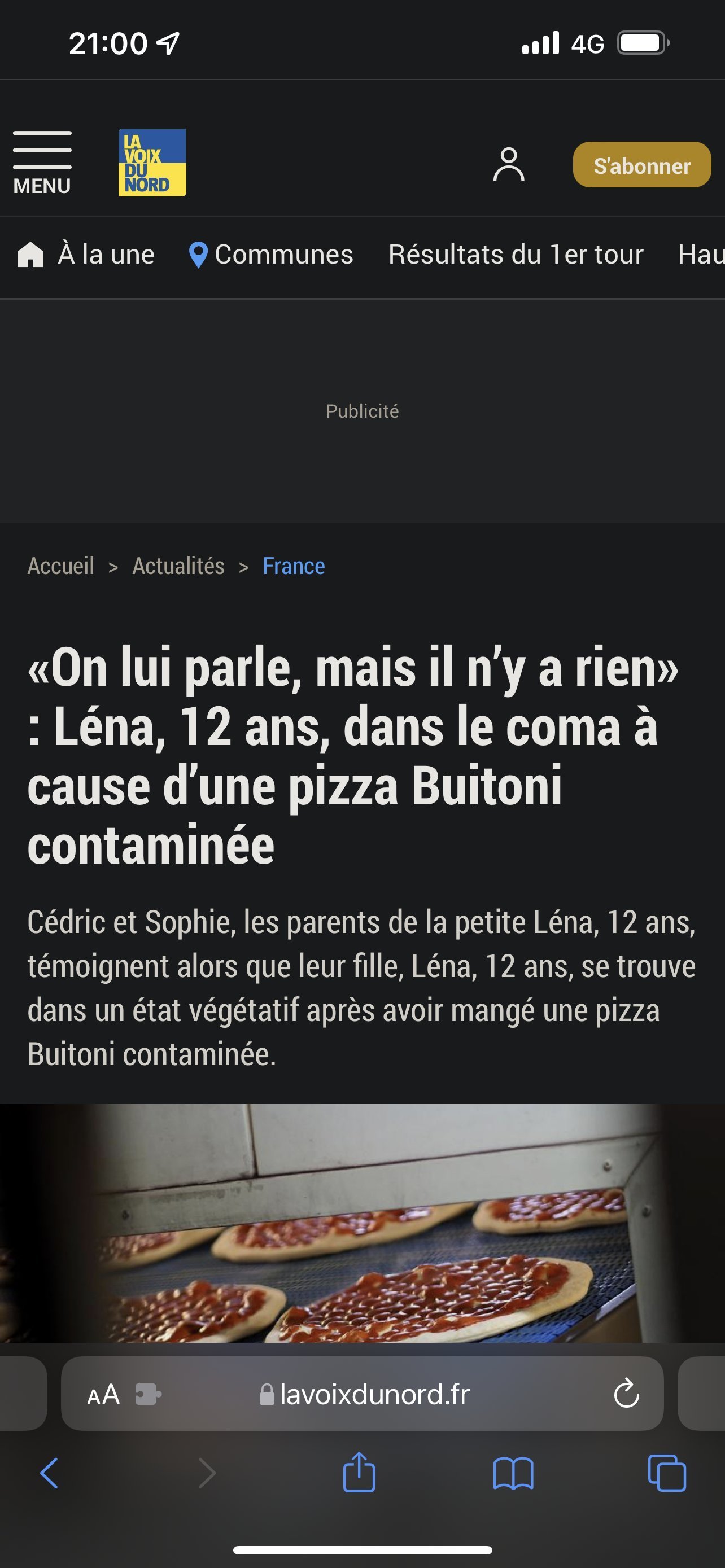Follow the Accueil breadcrumb link
The width and height of the screenshot is (725, 1568).
[61, 566]
